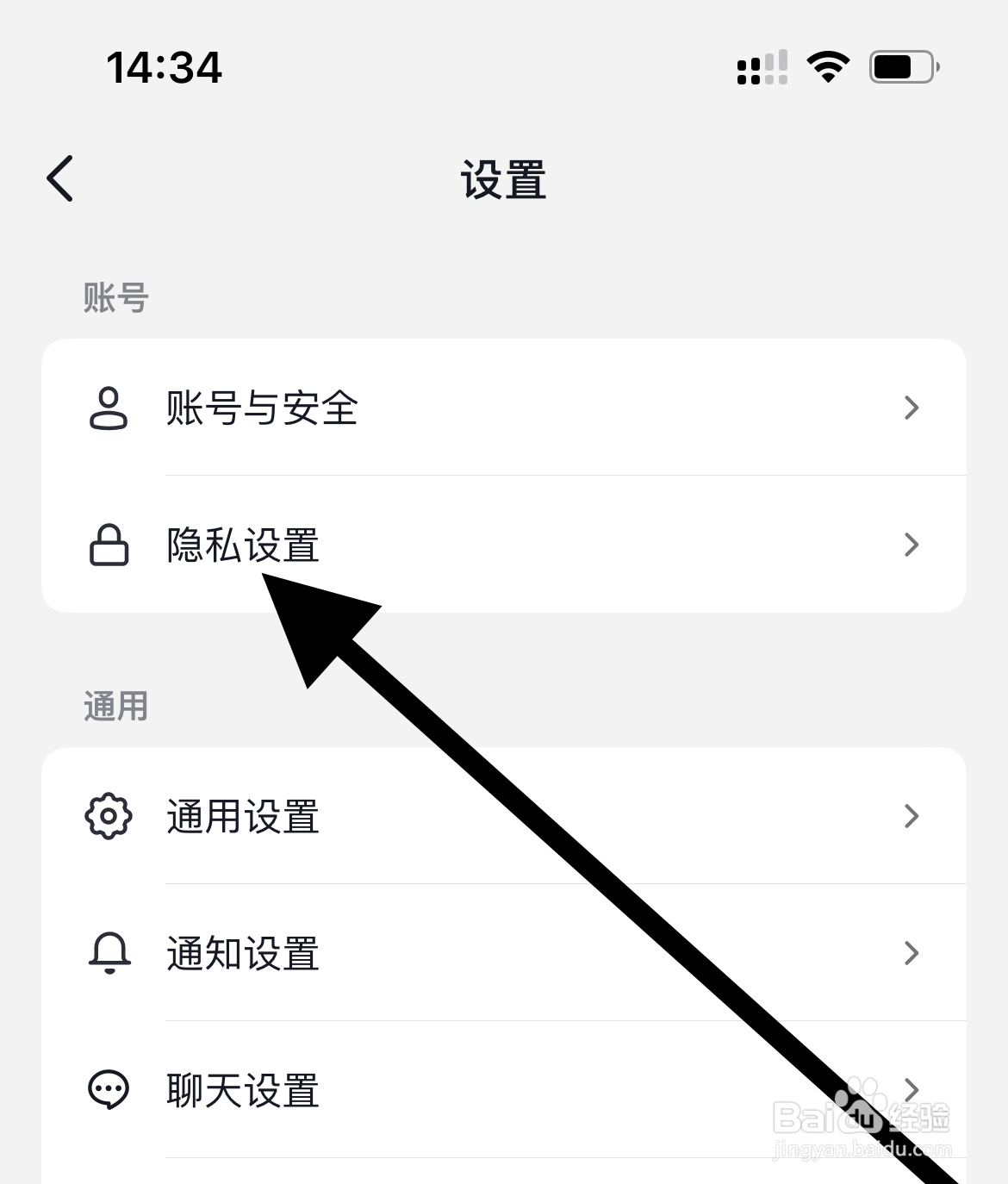This screenshot has width=1008, height=1184.
Task: Tap the 14:34 clock display
Action: click(x=165, y=67)
